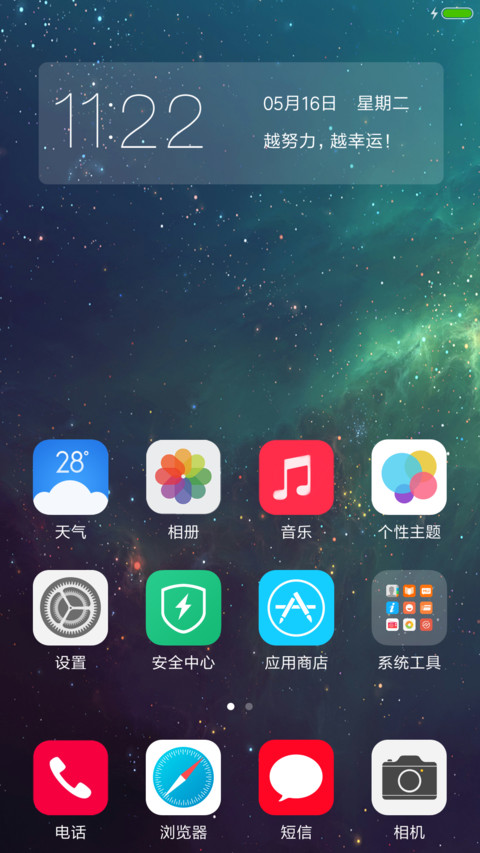The image size is (480, 853).
Task: Launch the 音乐 music app
Action: (296, 477)
